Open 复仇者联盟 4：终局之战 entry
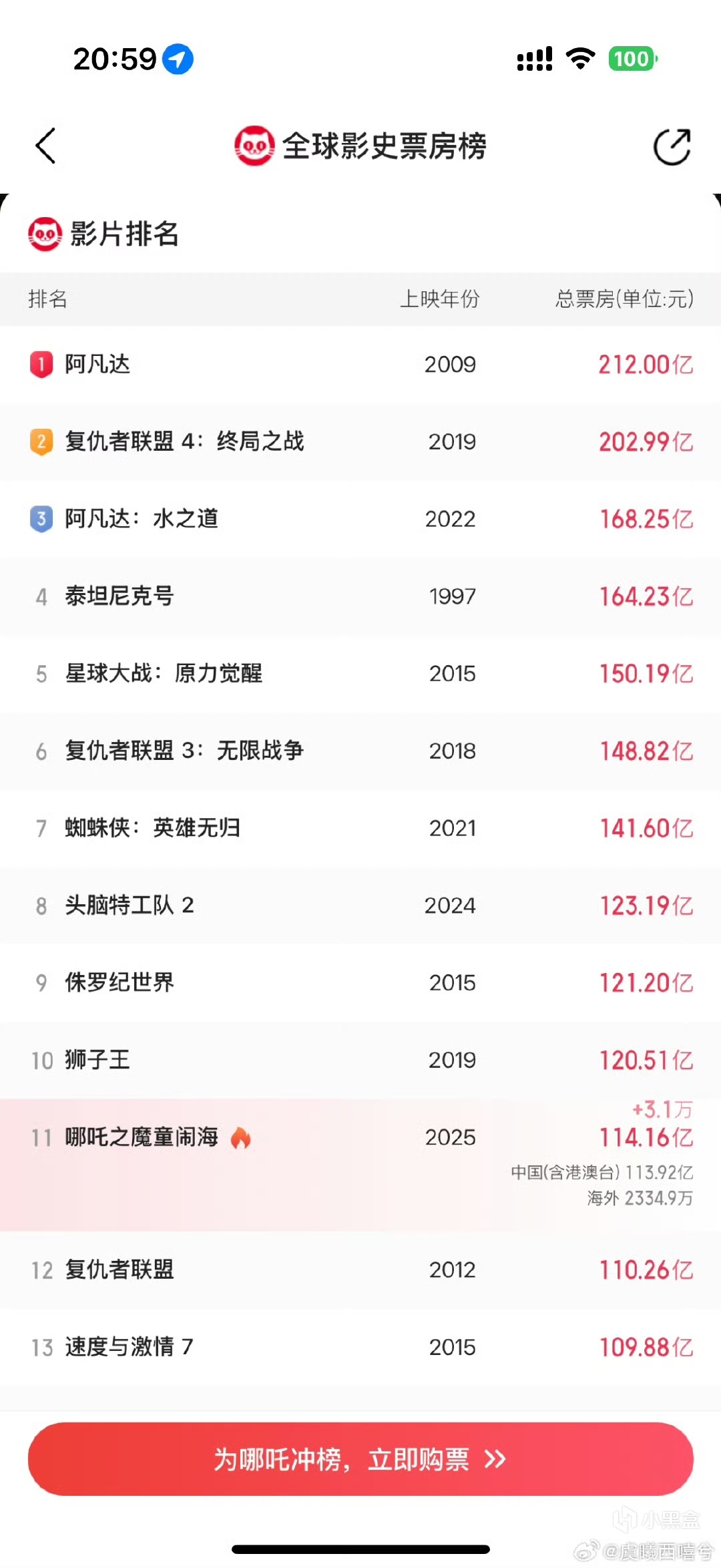Viewport: 721px width, 1568px height. tap(360, 441)
